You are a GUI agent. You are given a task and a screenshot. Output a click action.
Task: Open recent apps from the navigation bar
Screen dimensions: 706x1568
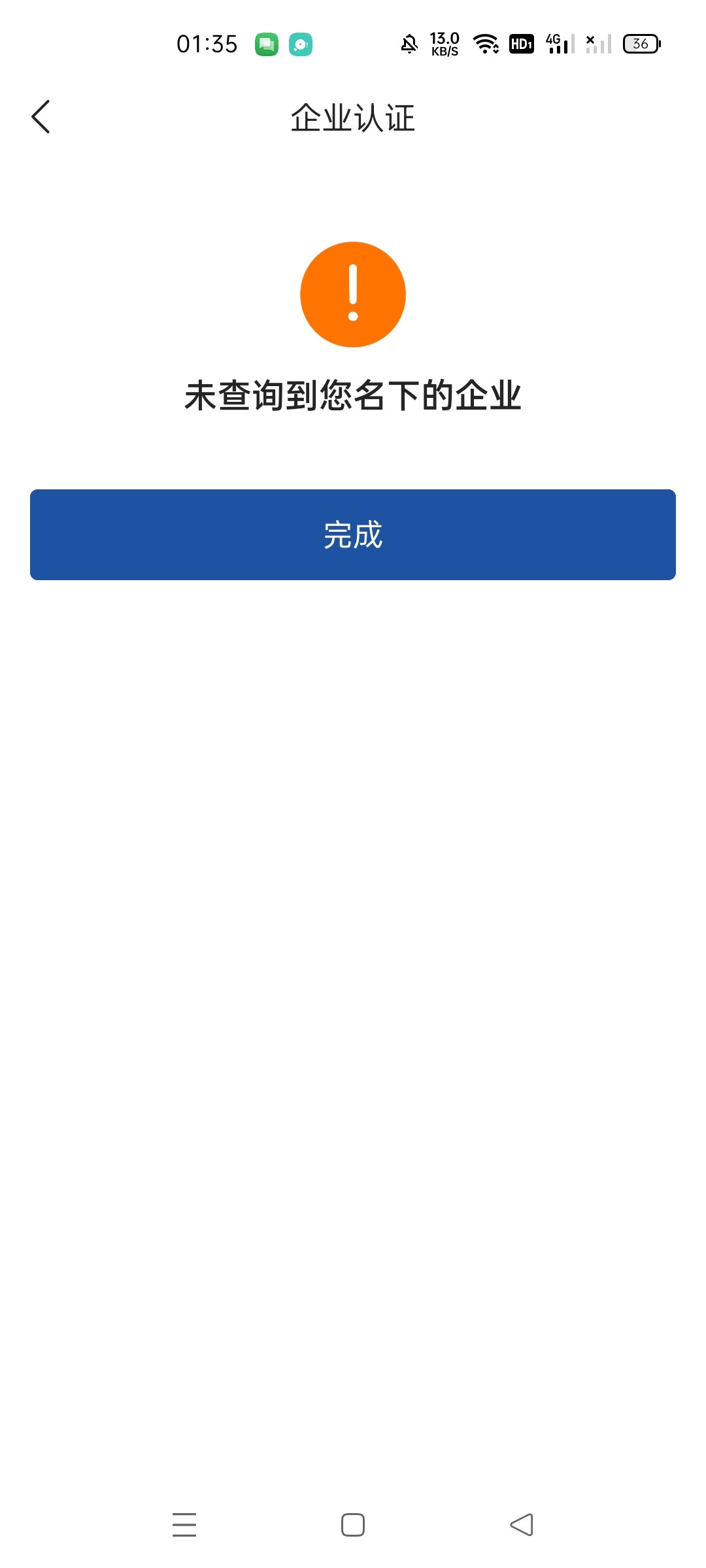pyautogui.click(x=184, y=1525)
